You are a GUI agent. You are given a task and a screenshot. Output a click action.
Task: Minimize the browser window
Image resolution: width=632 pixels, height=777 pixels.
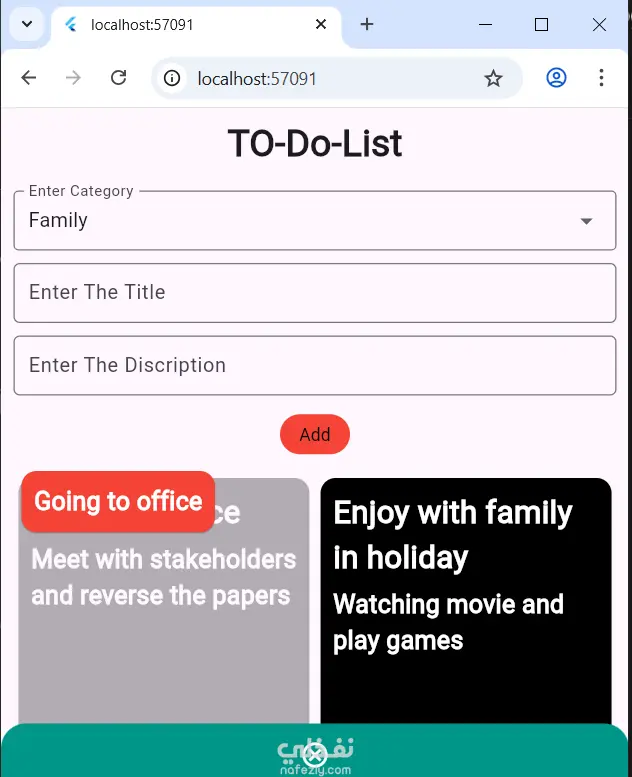(483, 25)
